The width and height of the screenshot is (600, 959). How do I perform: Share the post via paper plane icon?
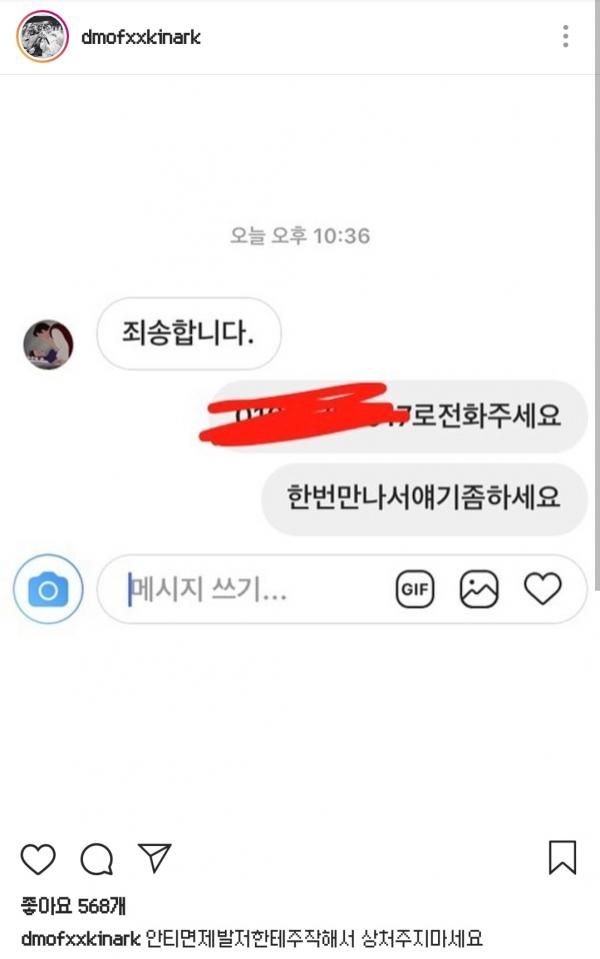pos(155,858)
